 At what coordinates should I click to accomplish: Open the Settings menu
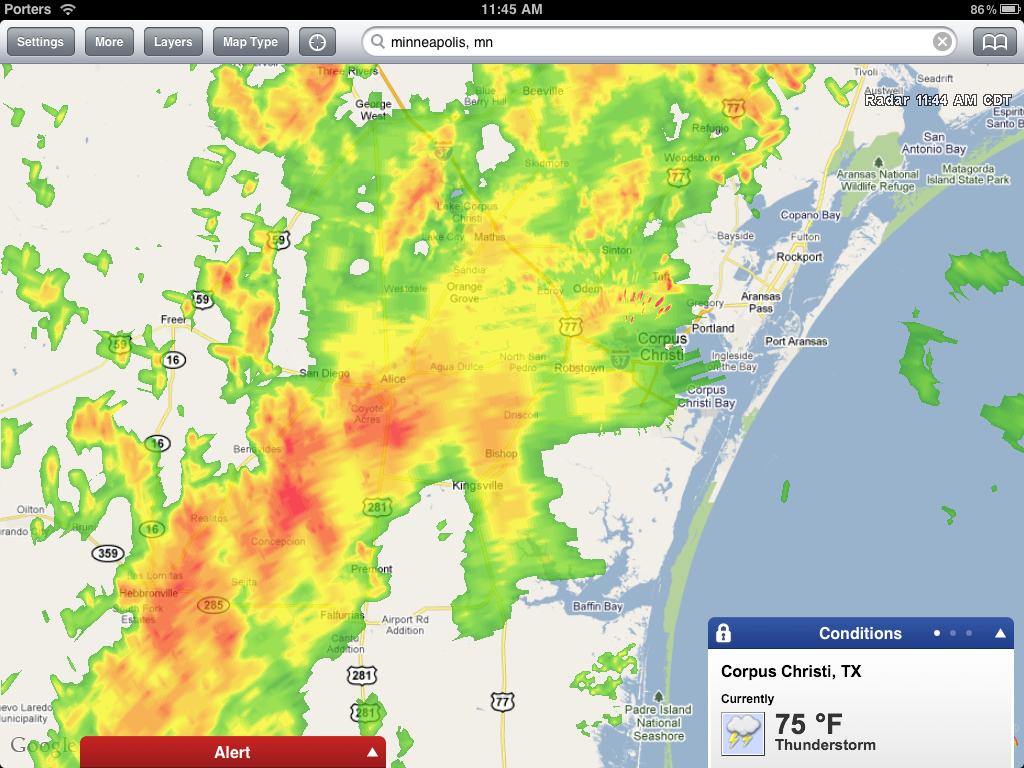(40, 42)
